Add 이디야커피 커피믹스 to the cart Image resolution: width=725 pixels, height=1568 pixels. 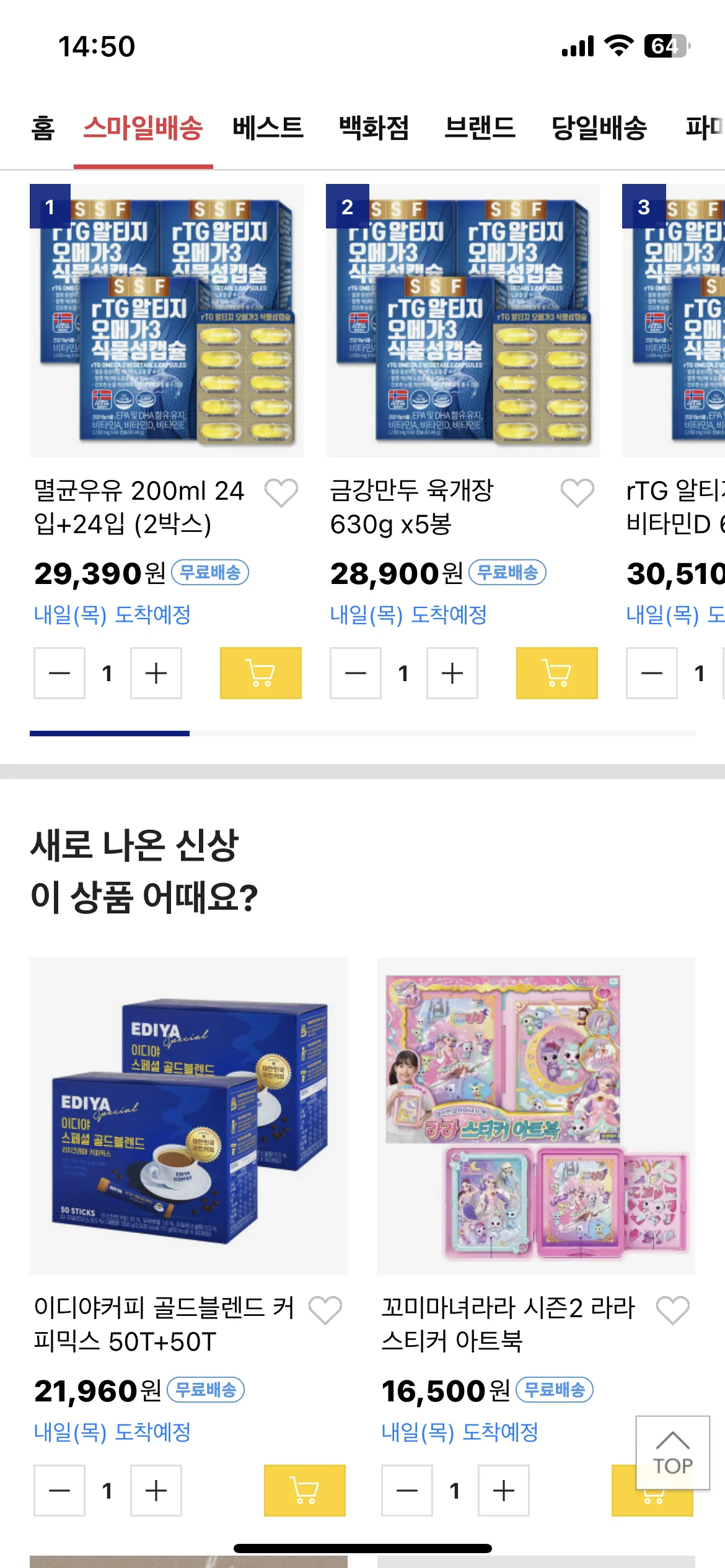304,1490
